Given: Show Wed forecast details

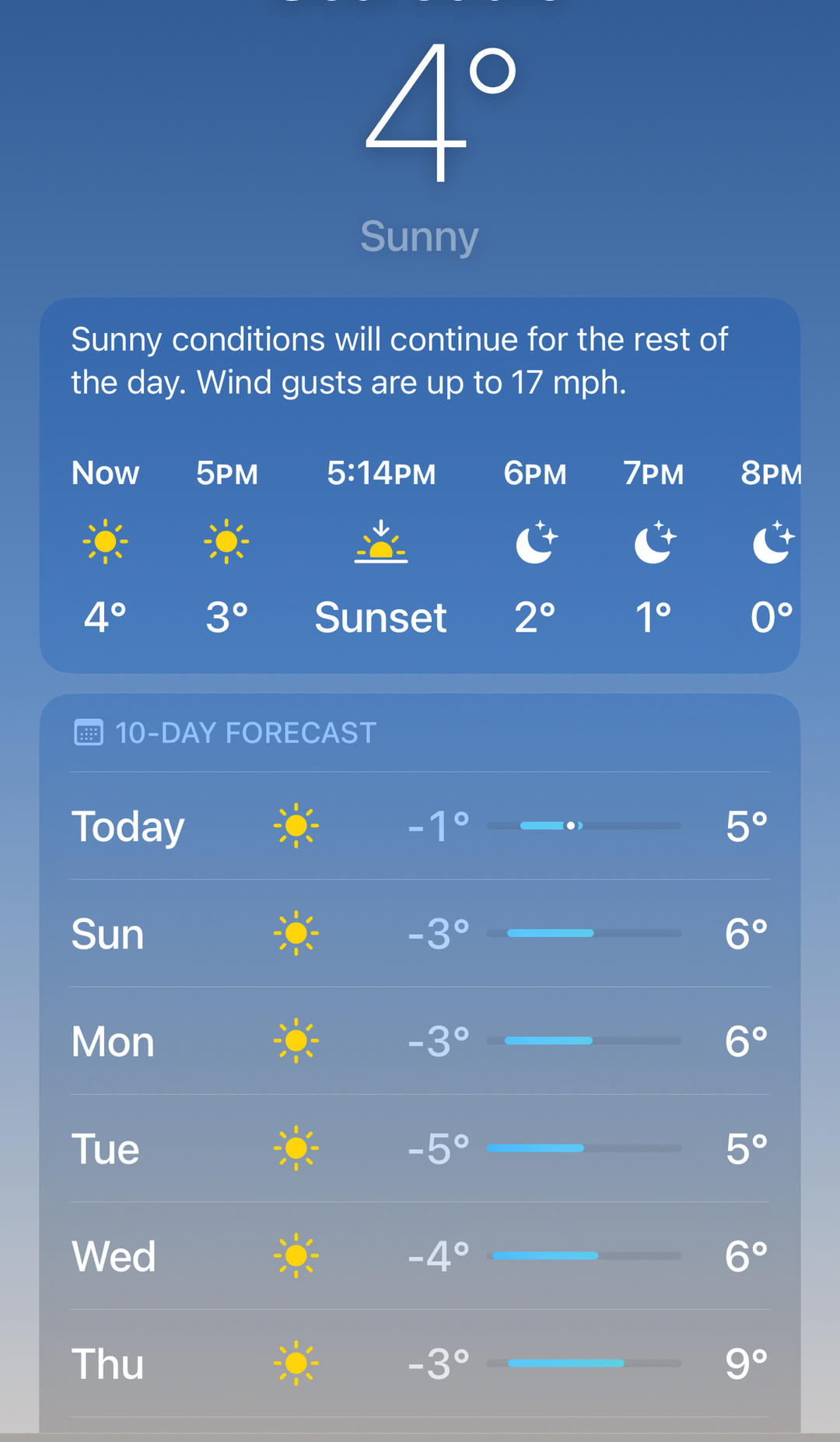Looking at the screenshot, I should point(420,1256).
